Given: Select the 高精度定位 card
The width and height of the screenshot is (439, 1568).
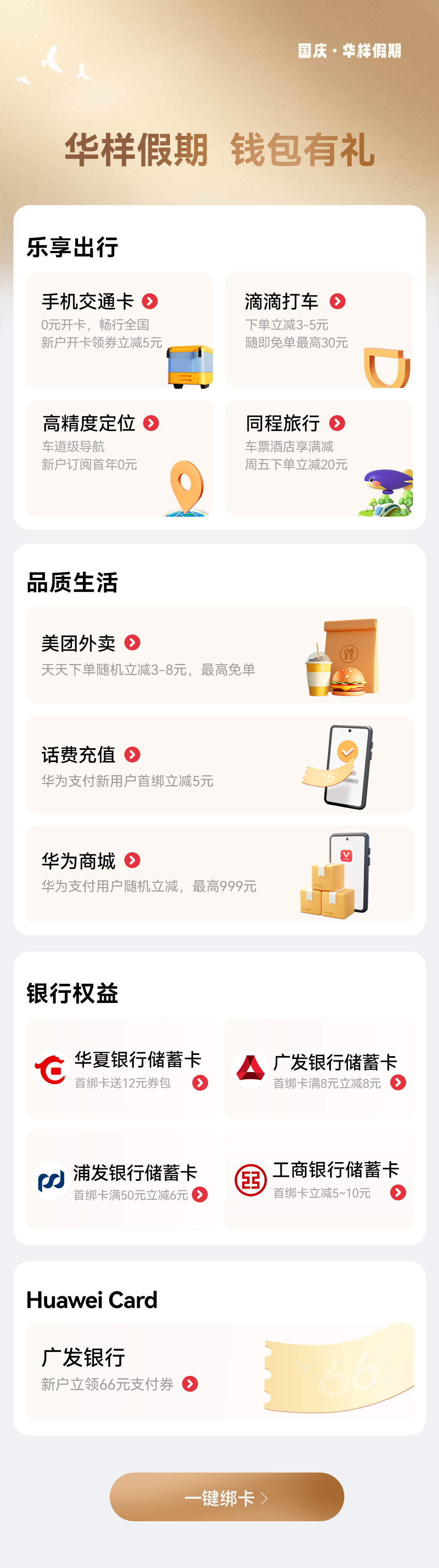Looking at the screenshot, I should tap(120, 458).
